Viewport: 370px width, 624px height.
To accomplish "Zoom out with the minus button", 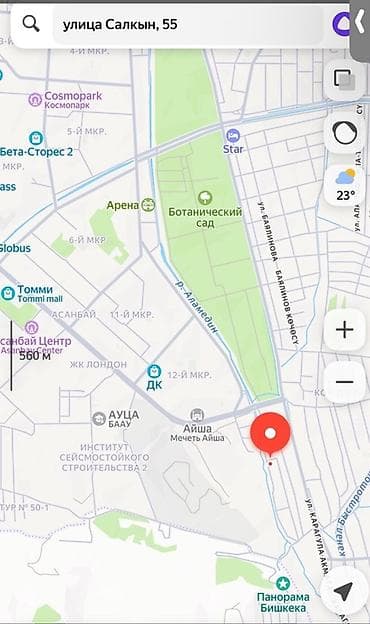I will [345, 382].
